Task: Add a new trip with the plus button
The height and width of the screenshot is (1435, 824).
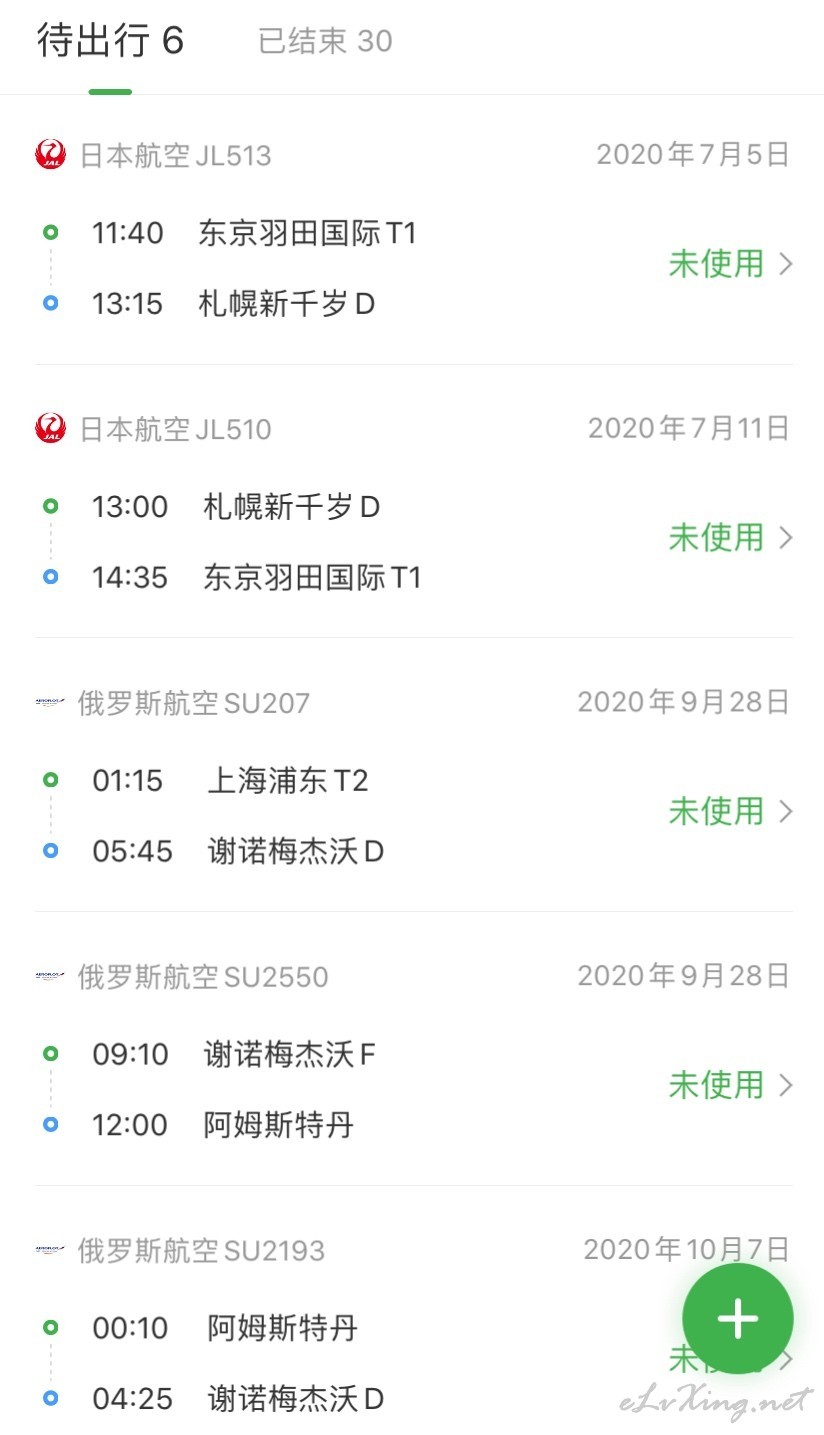Action: (738, 1319)
